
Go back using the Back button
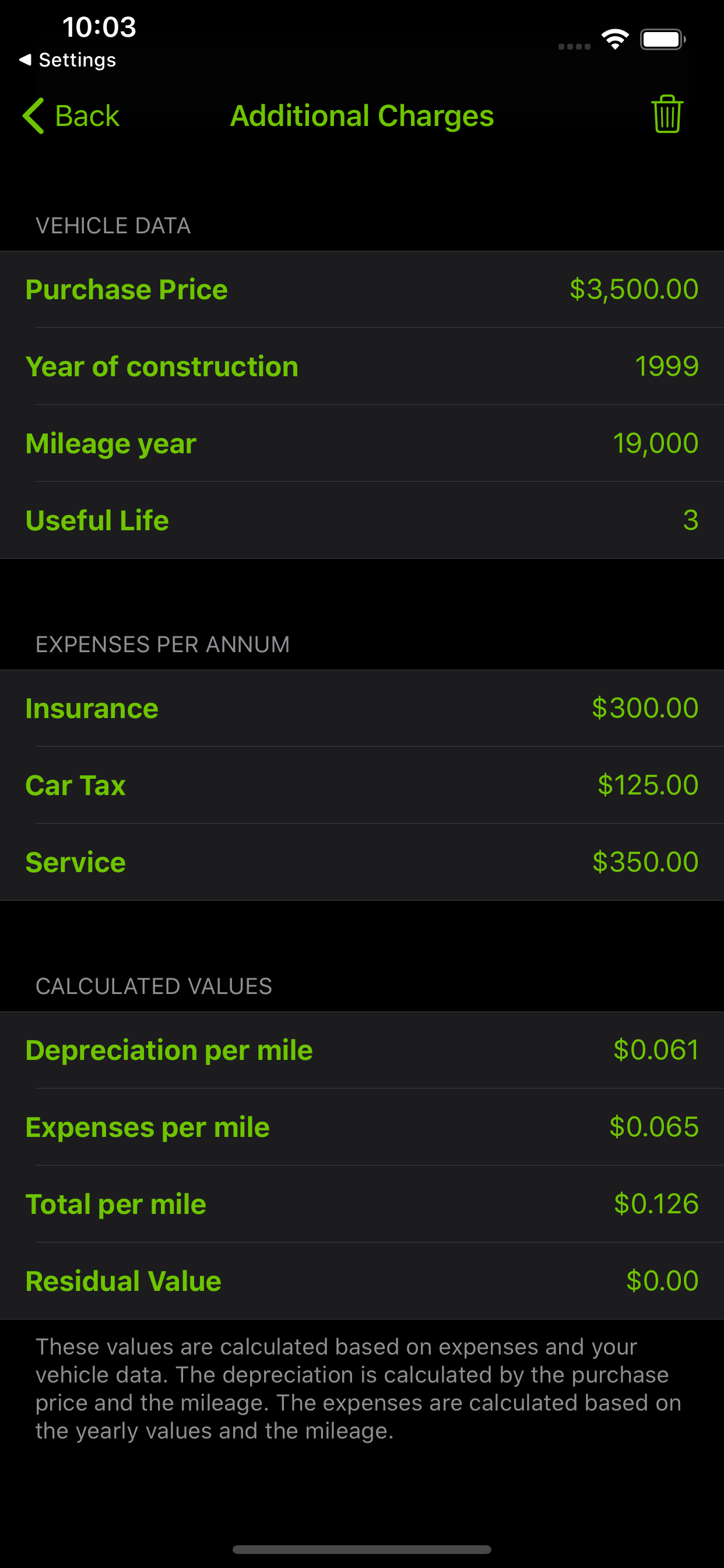(x=71, y=116)
